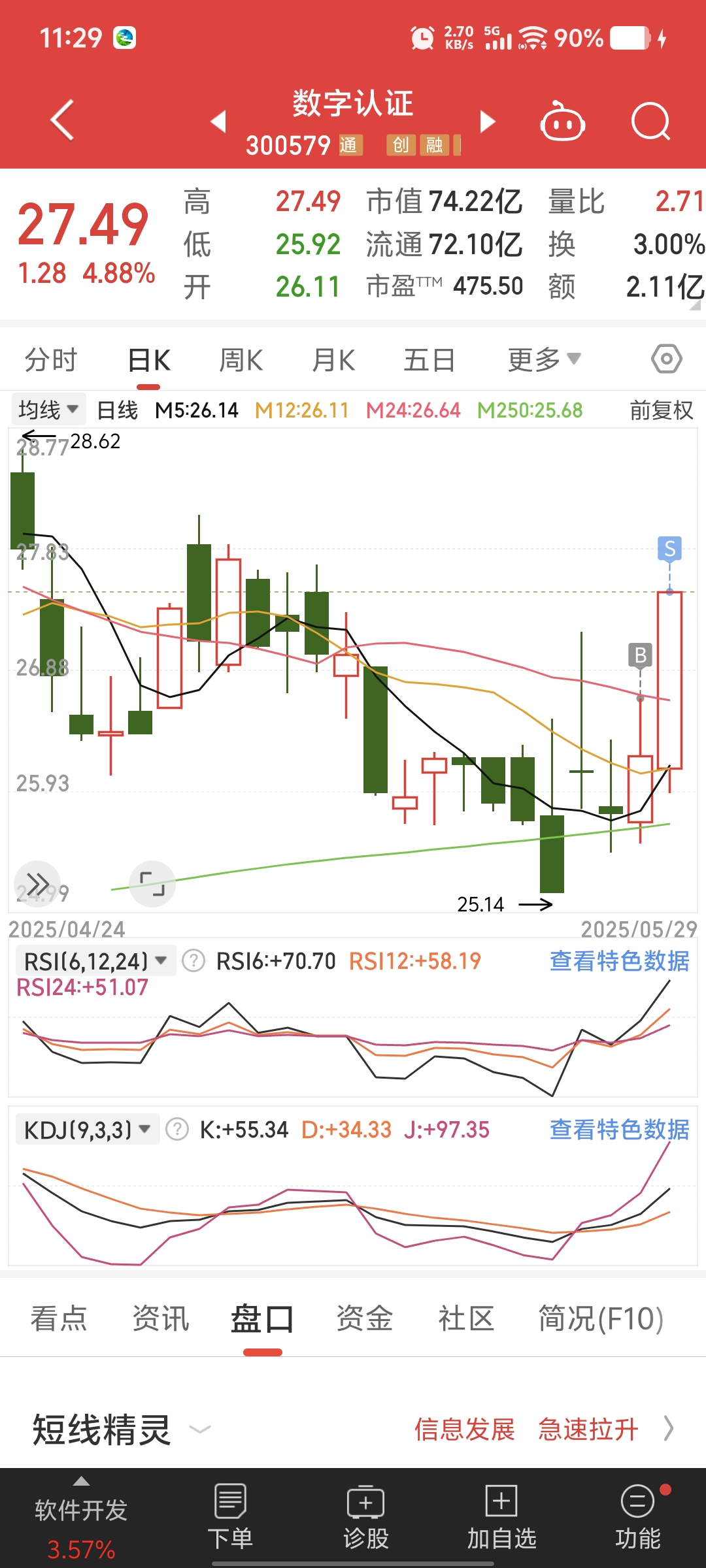
Task: Go back using the header arrow
Action: point(62,120)
